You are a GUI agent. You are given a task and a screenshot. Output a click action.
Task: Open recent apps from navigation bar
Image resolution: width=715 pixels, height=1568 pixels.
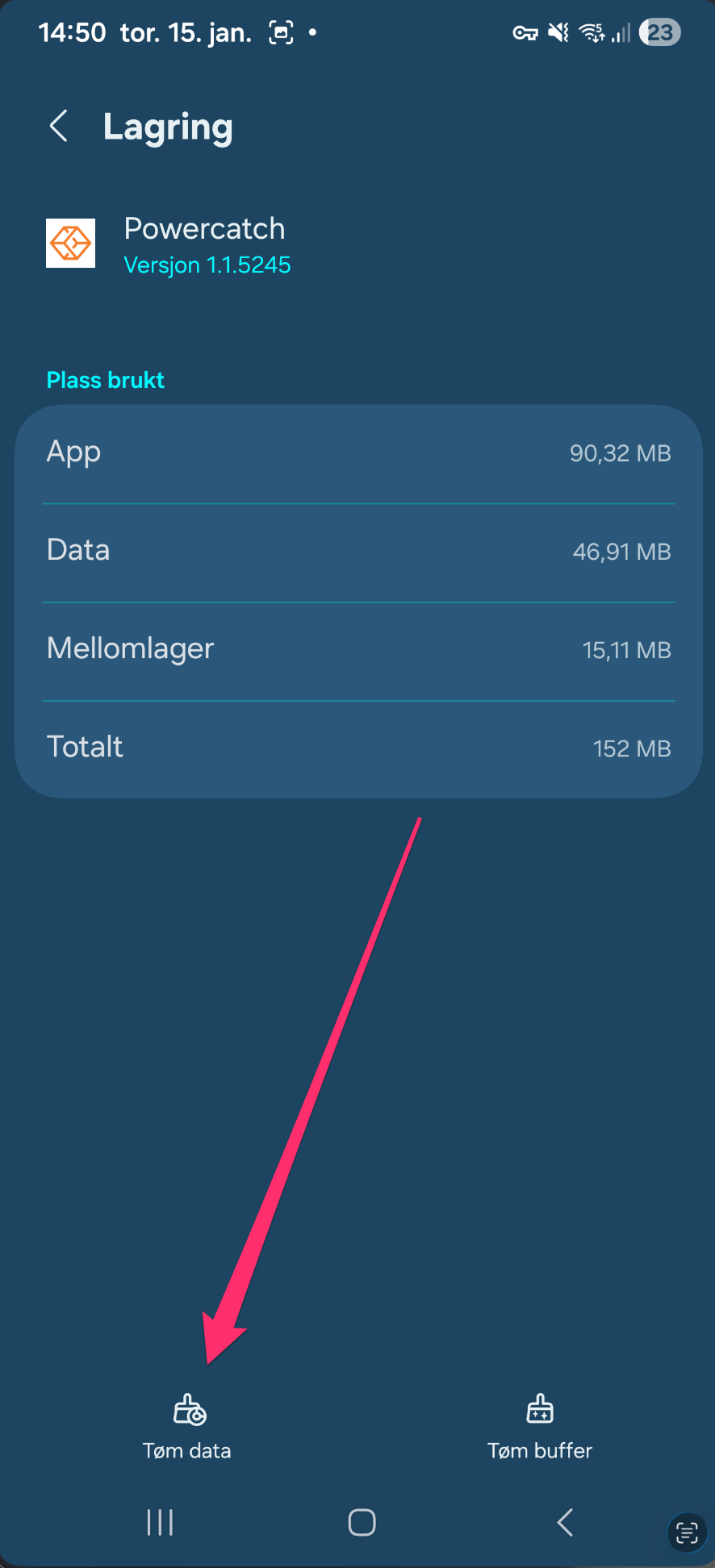[x=160, y=1523]
